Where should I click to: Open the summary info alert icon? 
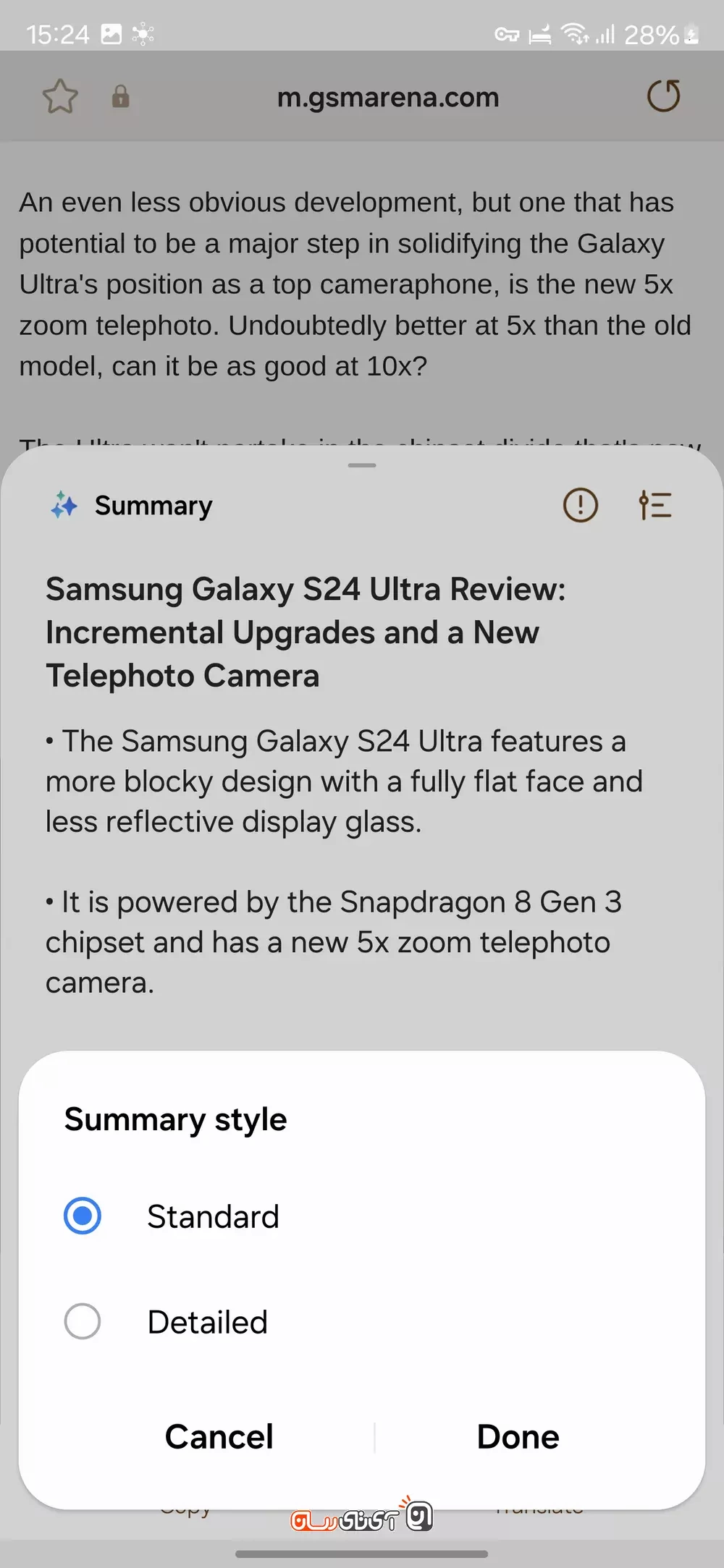coord(580,505)
